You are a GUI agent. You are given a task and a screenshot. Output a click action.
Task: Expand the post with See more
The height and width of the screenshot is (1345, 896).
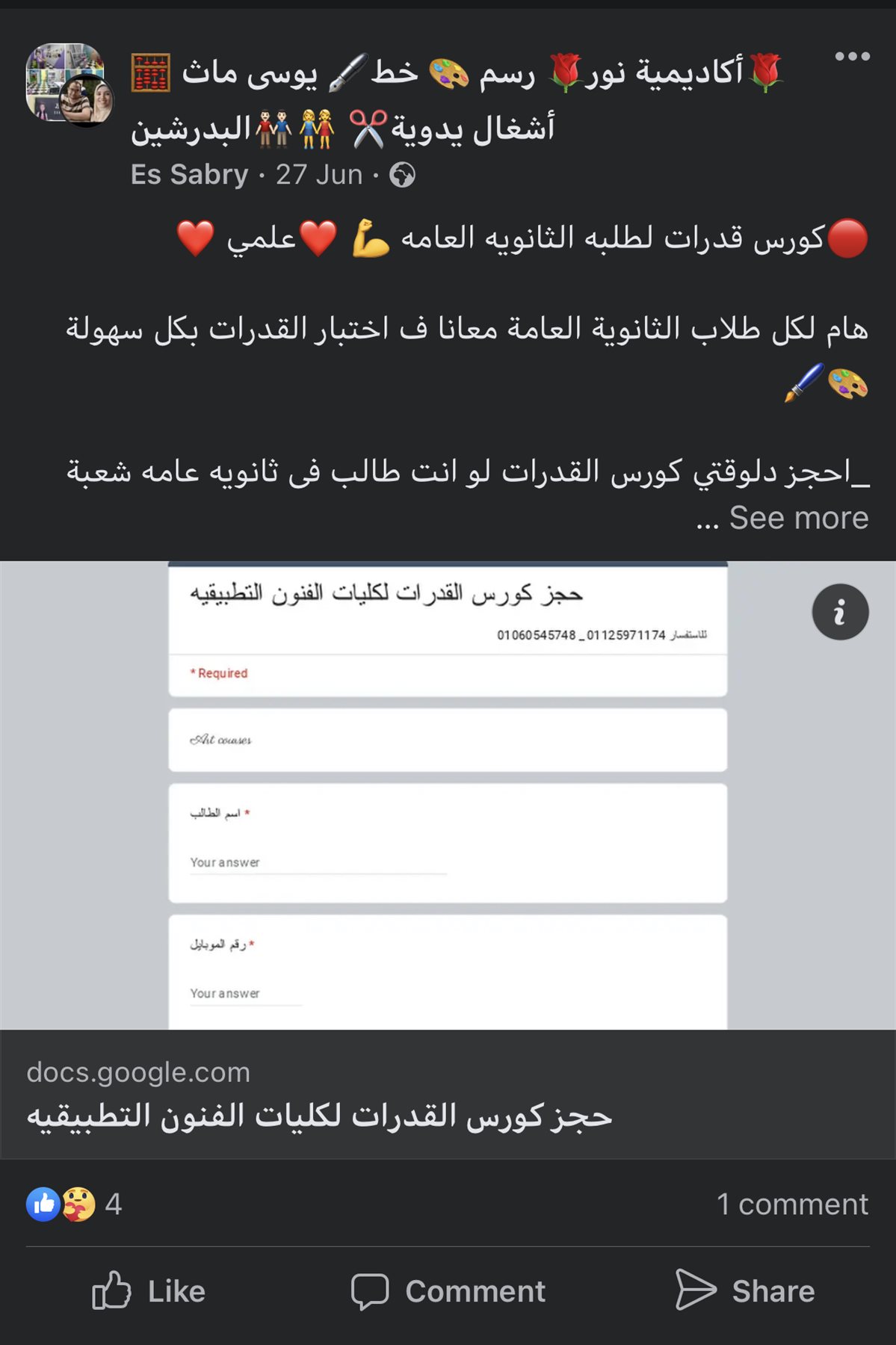coord(798,518)
